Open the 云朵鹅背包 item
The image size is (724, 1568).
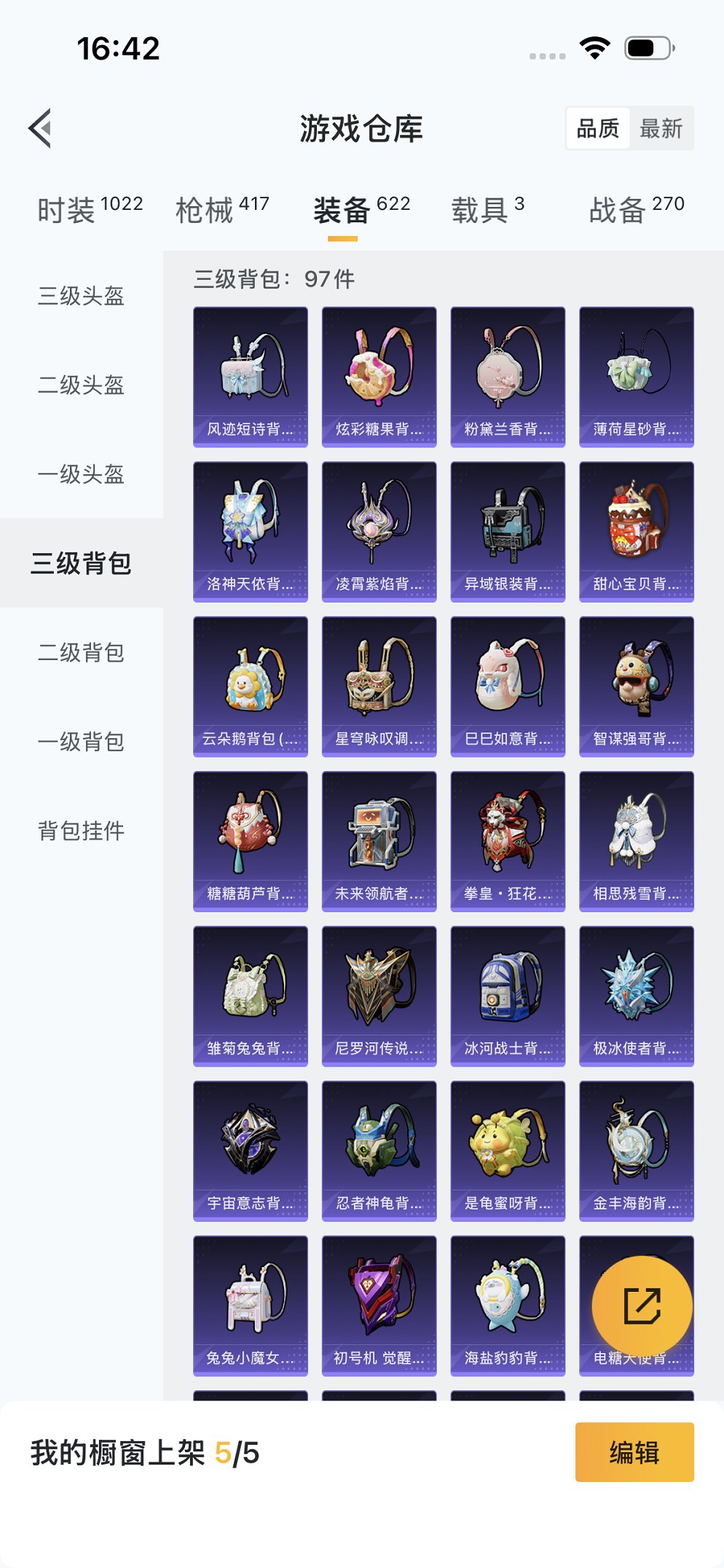(251, 686)
